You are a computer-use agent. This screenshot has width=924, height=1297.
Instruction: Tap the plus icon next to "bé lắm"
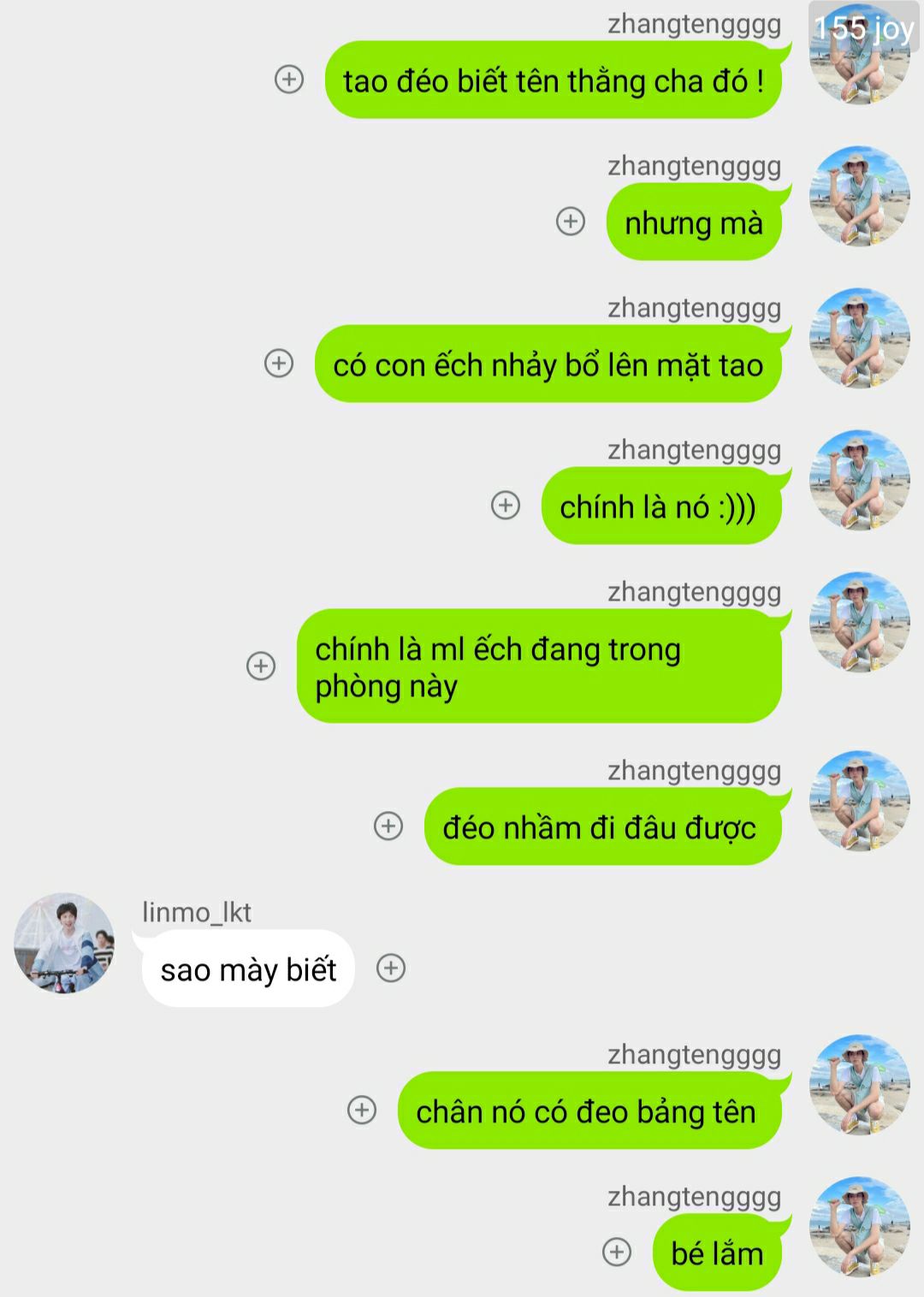point(617,1252)
